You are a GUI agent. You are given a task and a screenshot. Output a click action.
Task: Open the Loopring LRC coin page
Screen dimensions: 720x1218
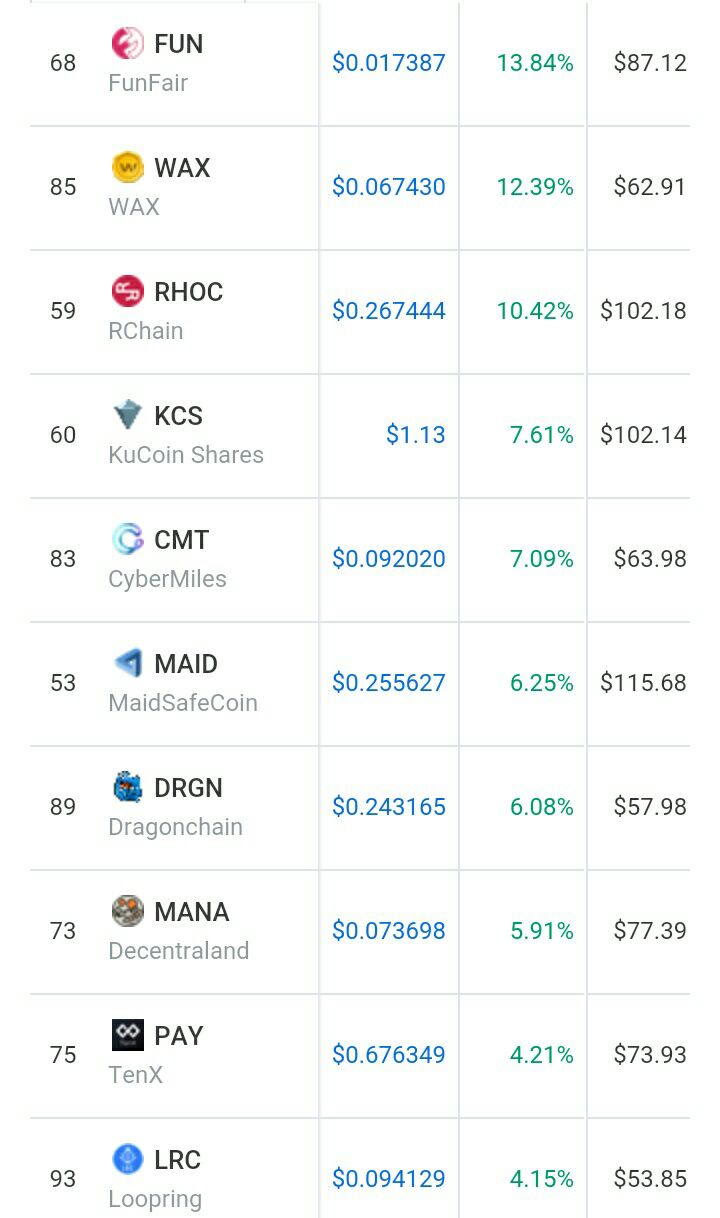[x=177, y=1160]
